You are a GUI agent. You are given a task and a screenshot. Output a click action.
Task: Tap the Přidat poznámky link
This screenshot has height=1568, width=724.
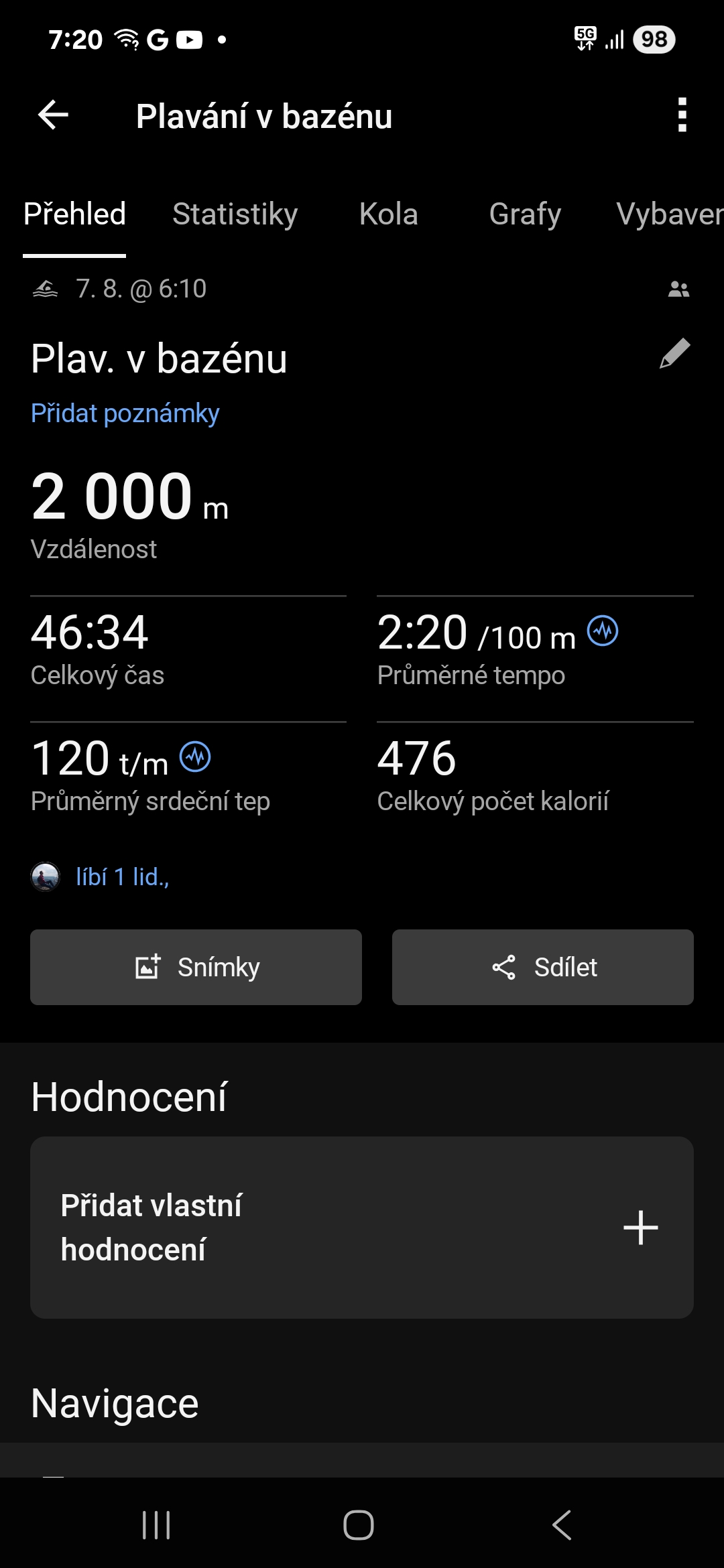click(x=125, y=413)
